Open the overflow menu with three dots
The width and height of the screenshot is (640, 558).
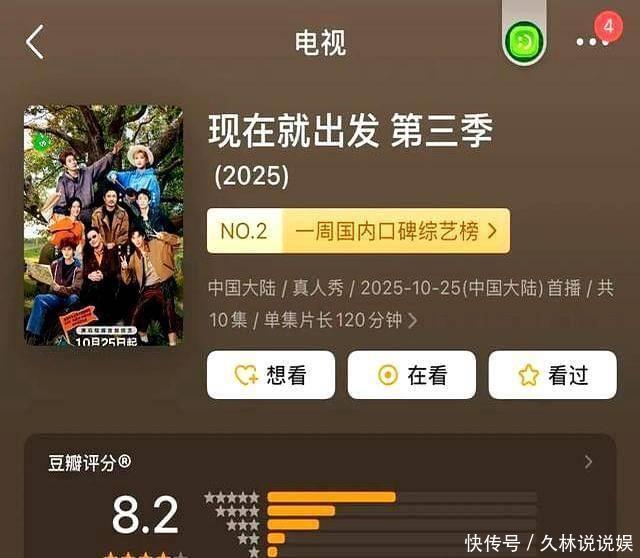[x=592, y=43]
